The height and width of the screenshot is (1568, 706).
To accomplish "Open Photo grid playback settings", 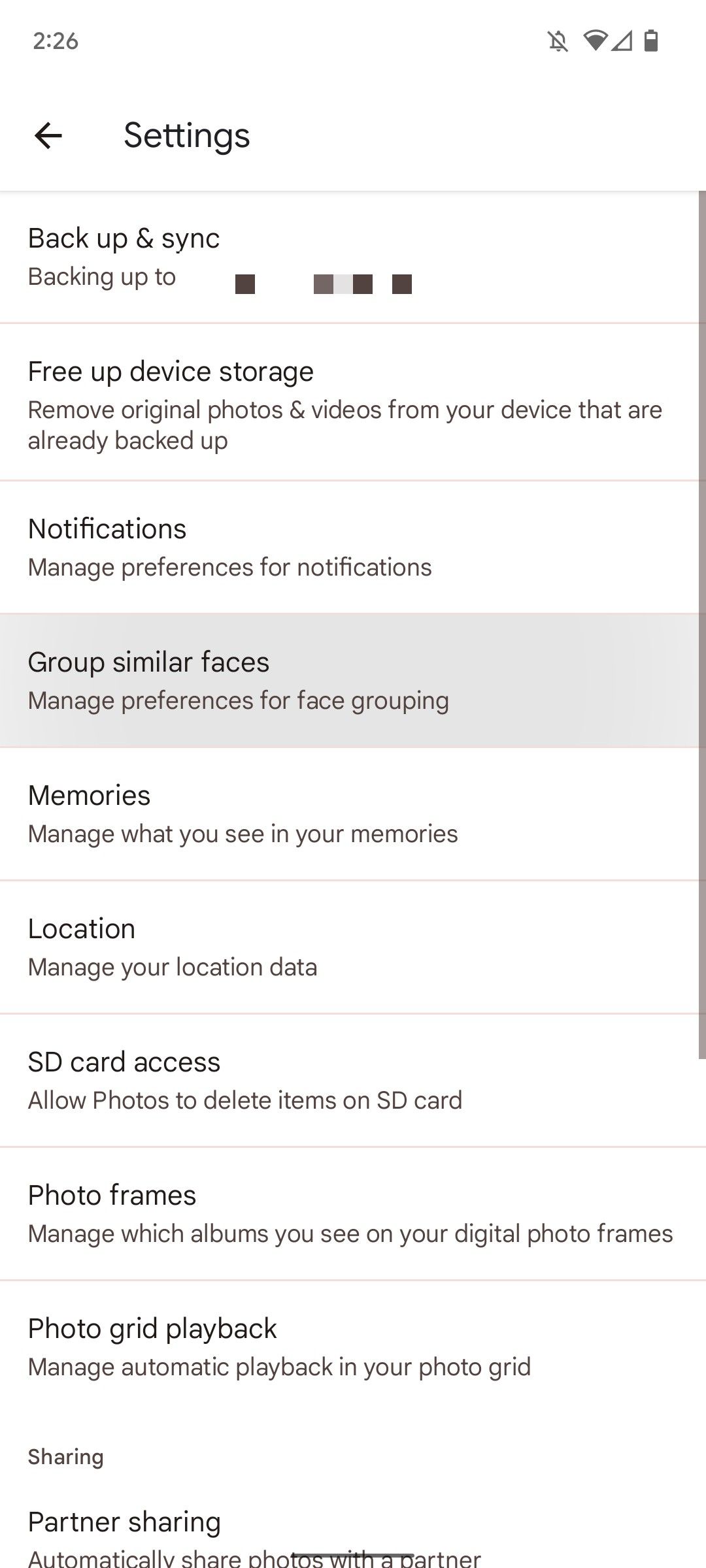I will click(x=353, y=1346).
